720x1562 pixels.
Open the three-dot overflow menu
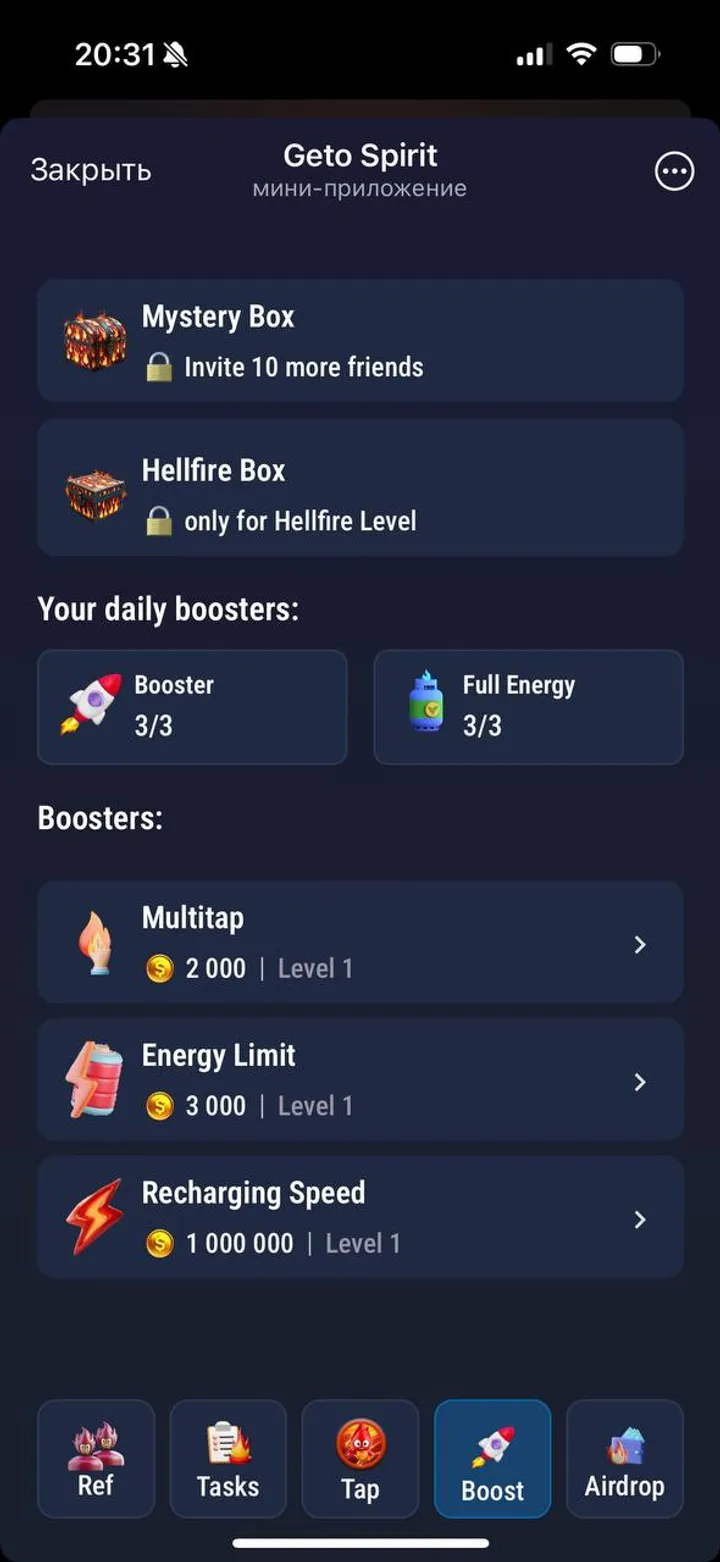(673, 171)
